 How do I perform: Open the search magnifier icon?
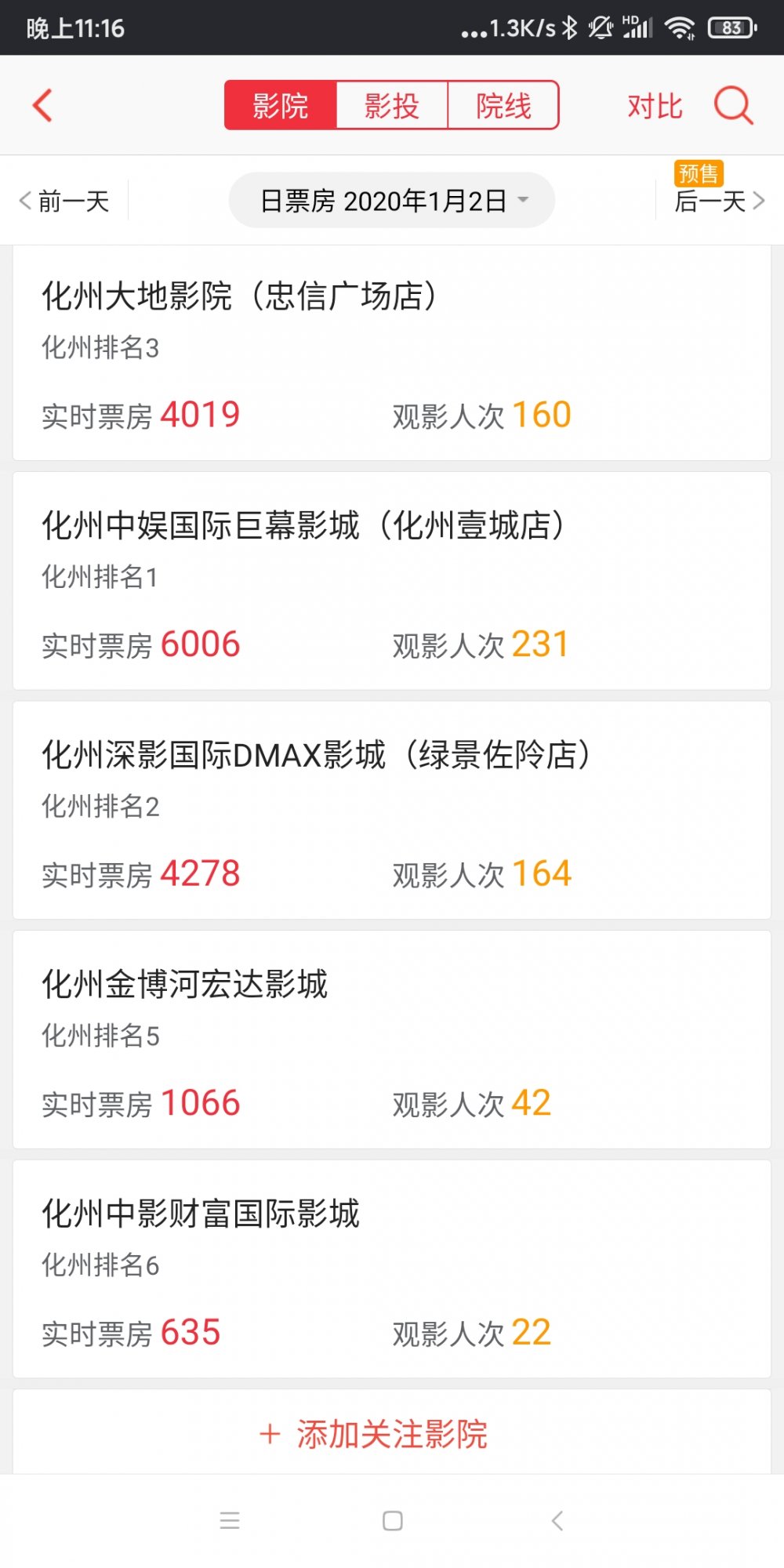point(733,105)
